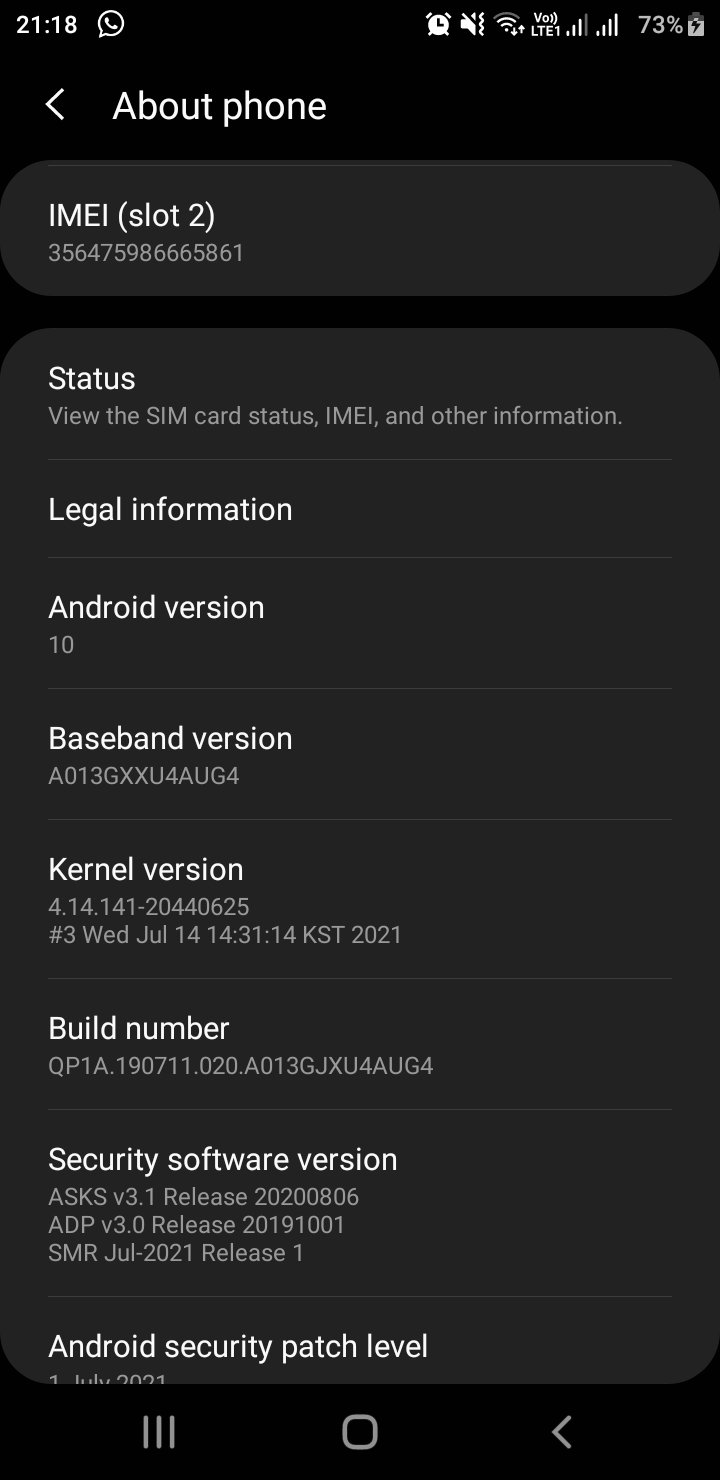This screenshot has height=1480, width=720.
Task: Go to the home screen
Action: tap(360, 1431)
